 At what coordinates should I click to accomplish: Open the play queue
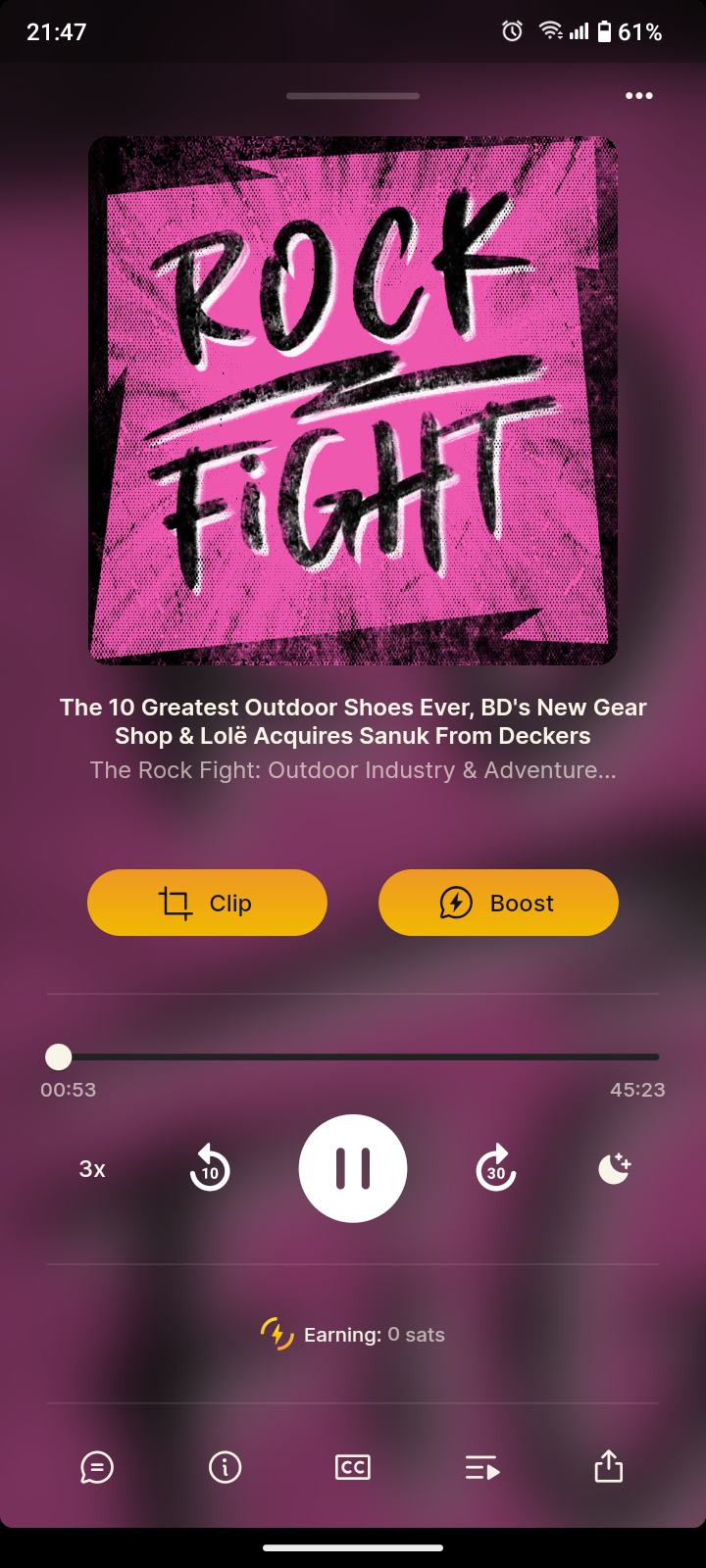pos(481,1468)
